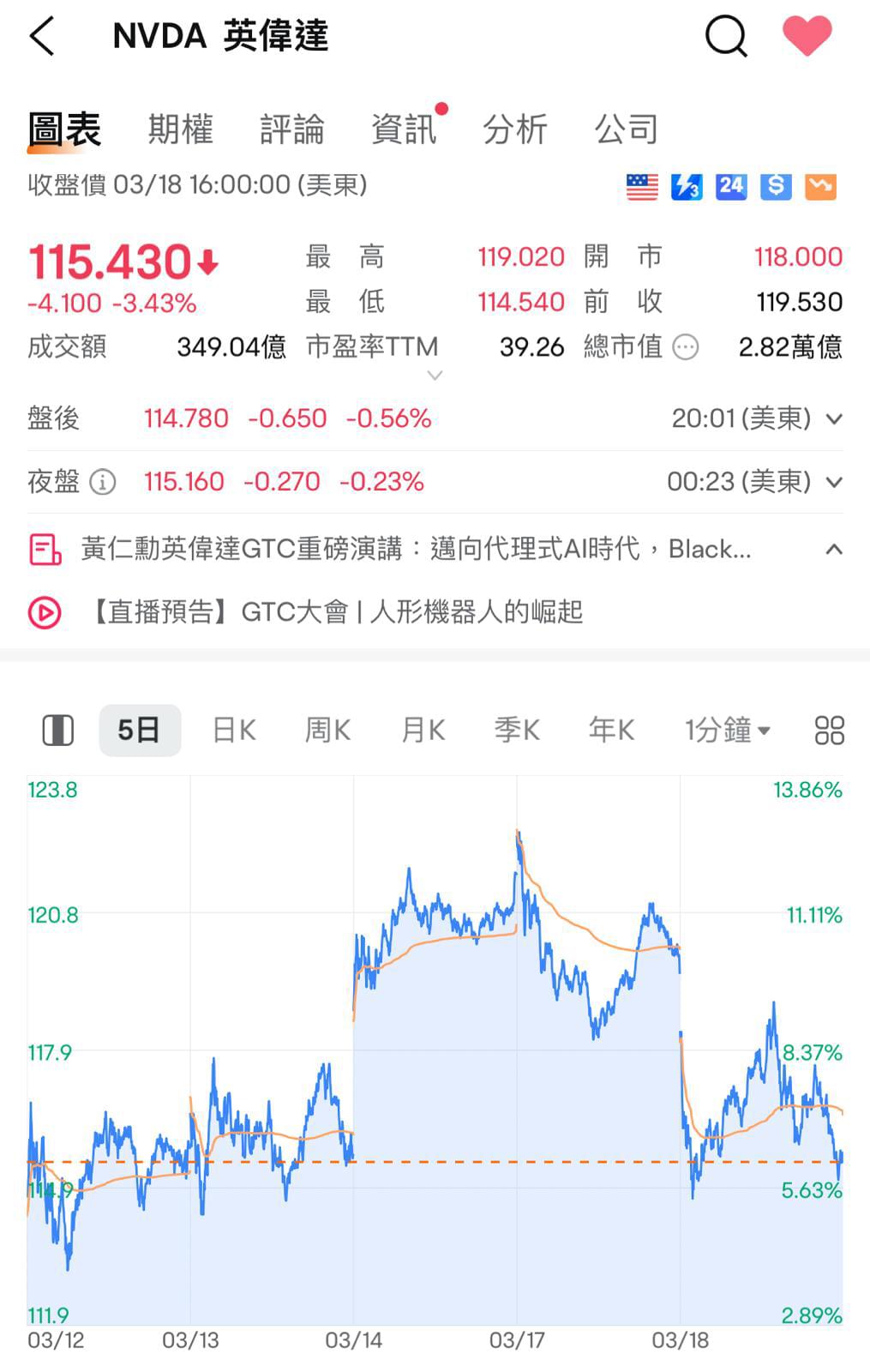The width and height of the screenshot is (870, 1372).
Task: Click the dollar sign icon
Action: (x=776, y=186)
